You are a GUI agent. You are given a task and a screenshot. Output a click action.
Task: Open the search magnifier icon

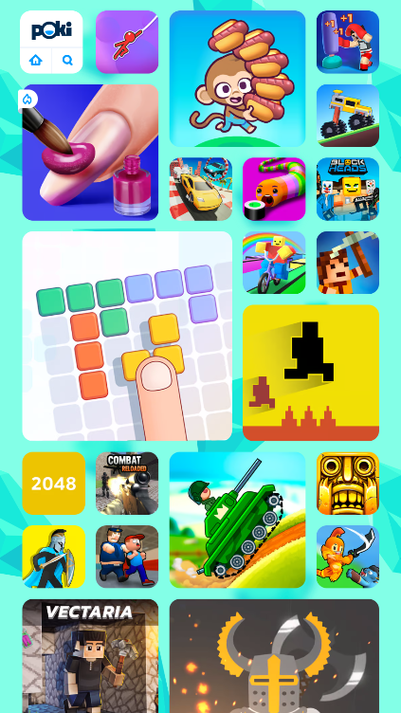coord(67,60)
